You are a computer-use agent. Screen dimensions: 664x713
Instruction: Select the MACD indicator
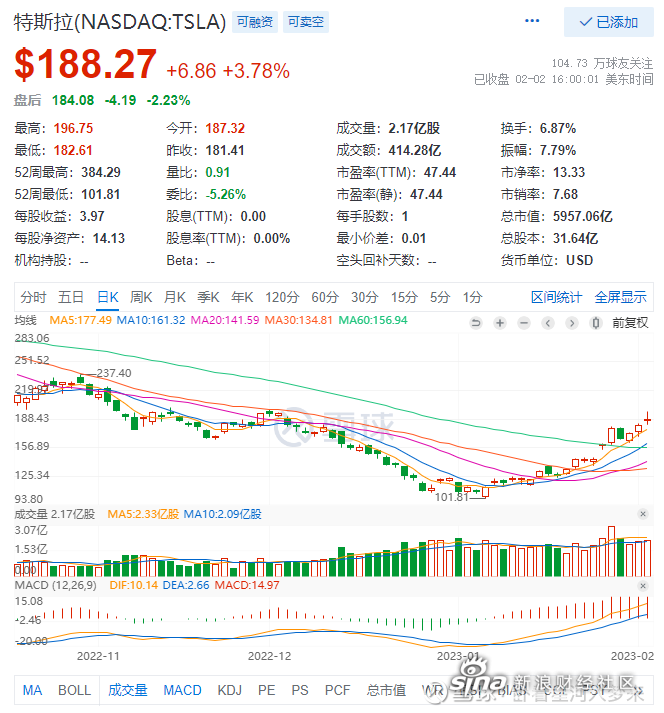click(x=182, y=690)
